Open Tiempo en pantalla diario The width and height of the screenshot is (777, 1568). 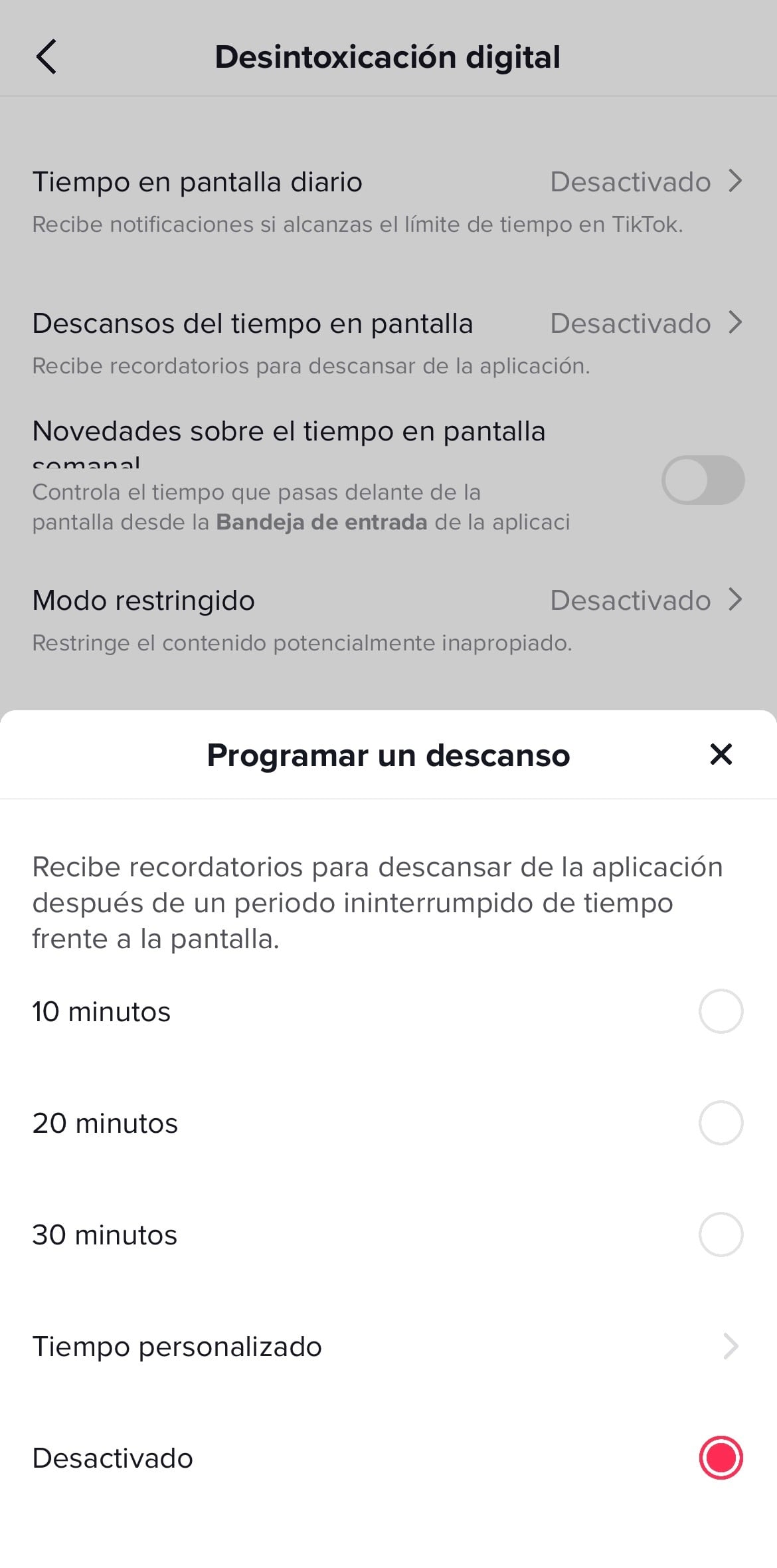[388, 182]
